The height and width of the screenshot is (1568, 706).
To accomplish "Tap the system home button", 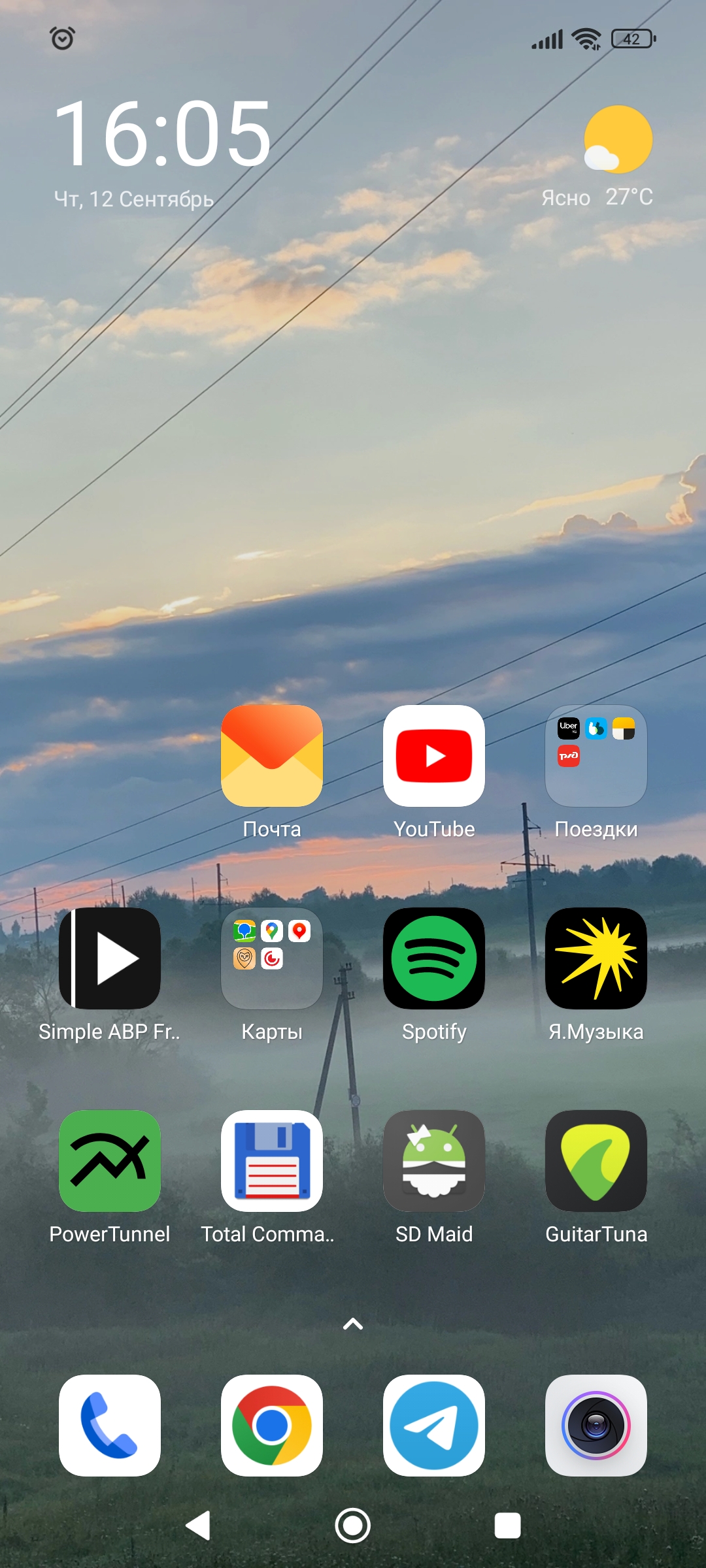I will pyautogui.click(x=353, y=1526).
